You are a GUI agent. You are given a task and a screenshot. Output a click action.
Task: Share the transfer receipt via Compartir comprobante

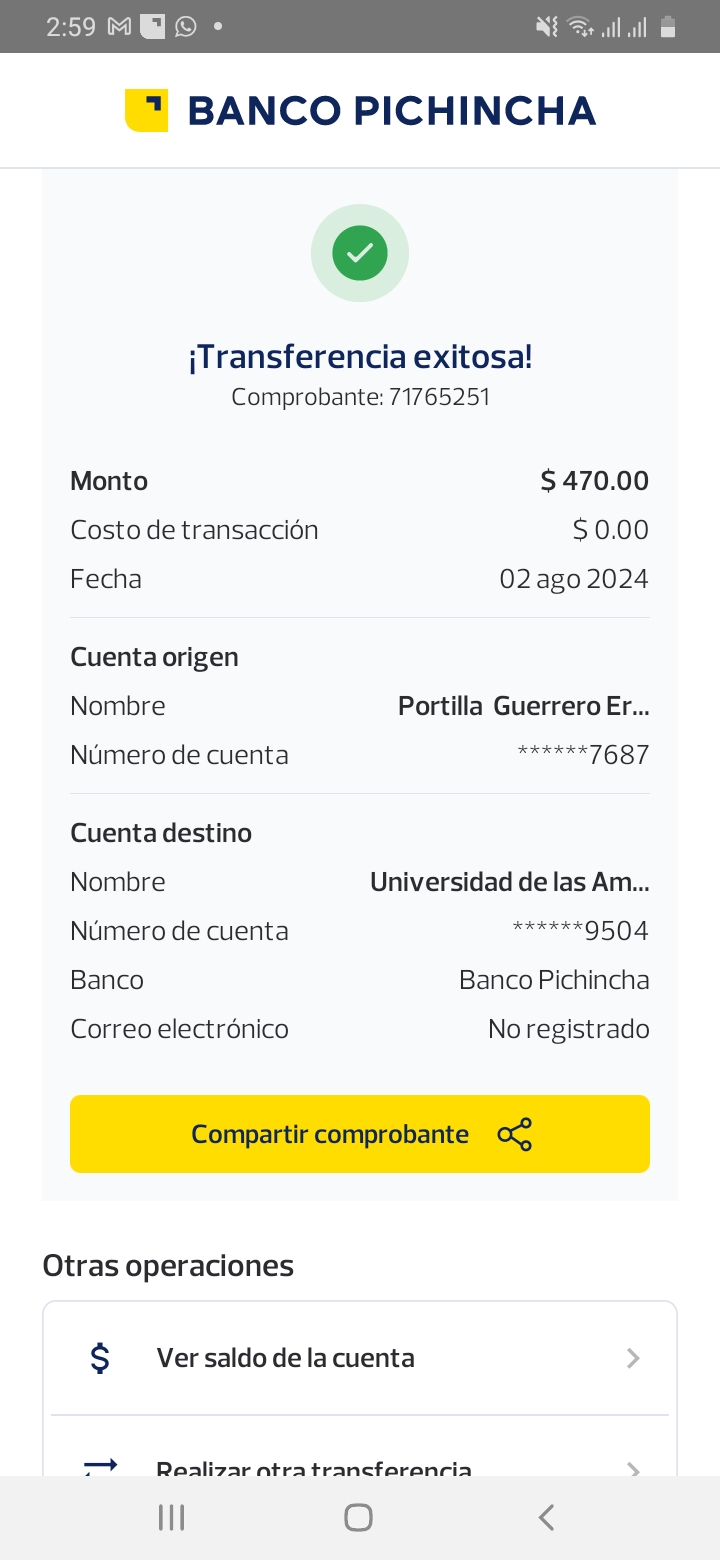360,1134
